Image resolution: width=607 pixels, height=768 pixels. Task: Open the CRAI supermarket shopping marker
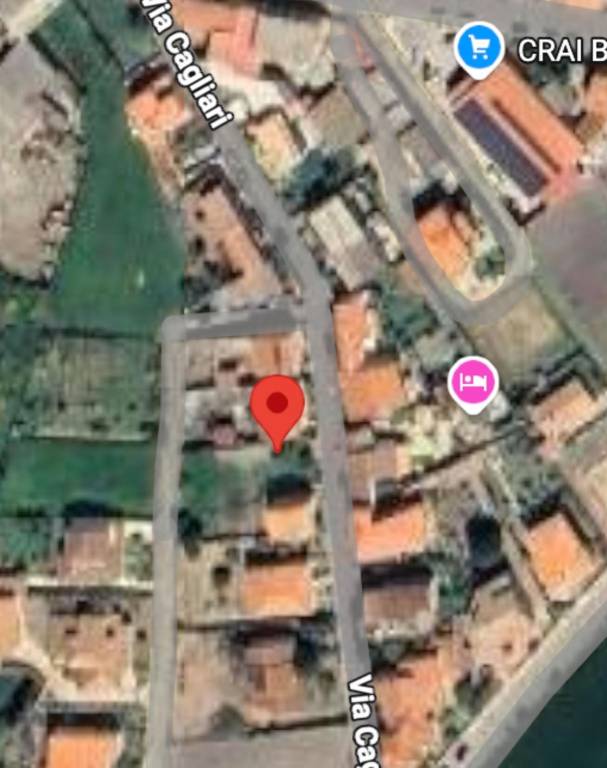479,48
